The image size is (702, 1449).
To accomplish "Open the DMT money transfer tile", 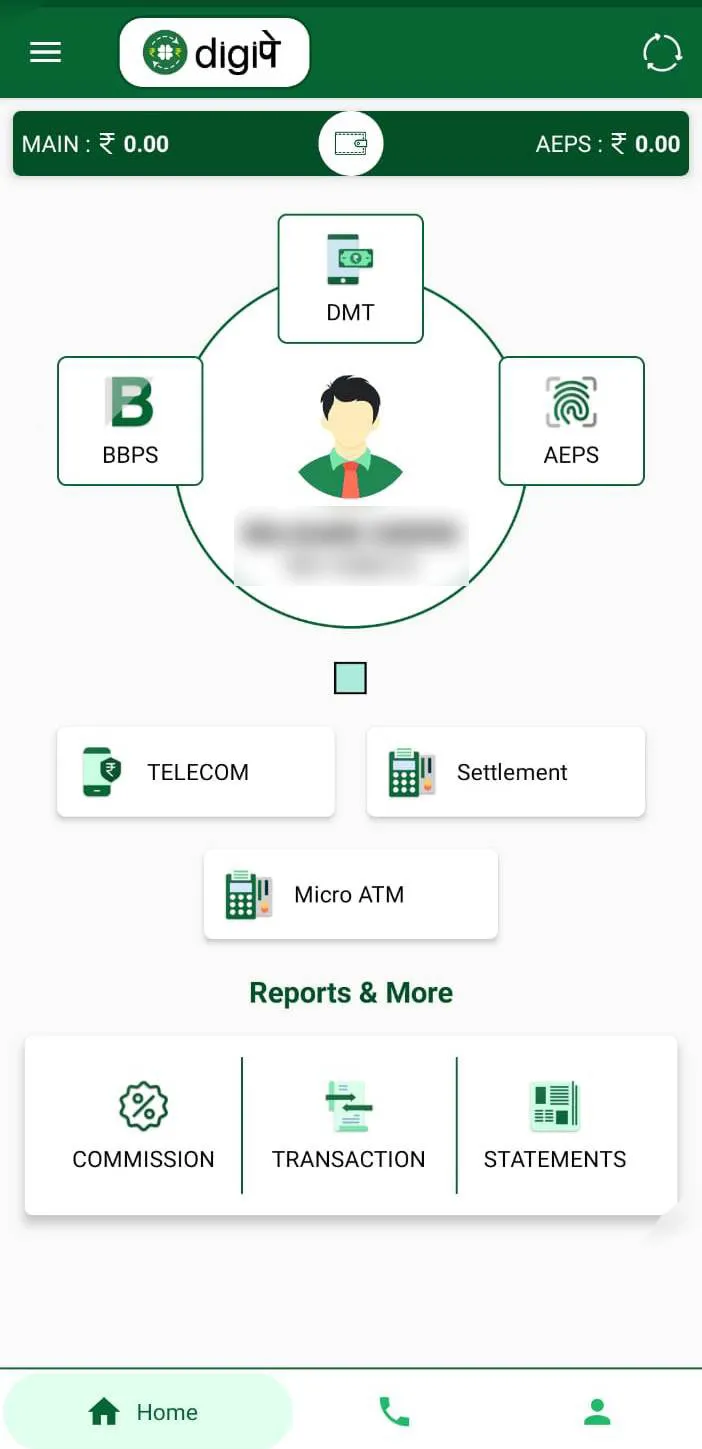I will click(350, 279).
